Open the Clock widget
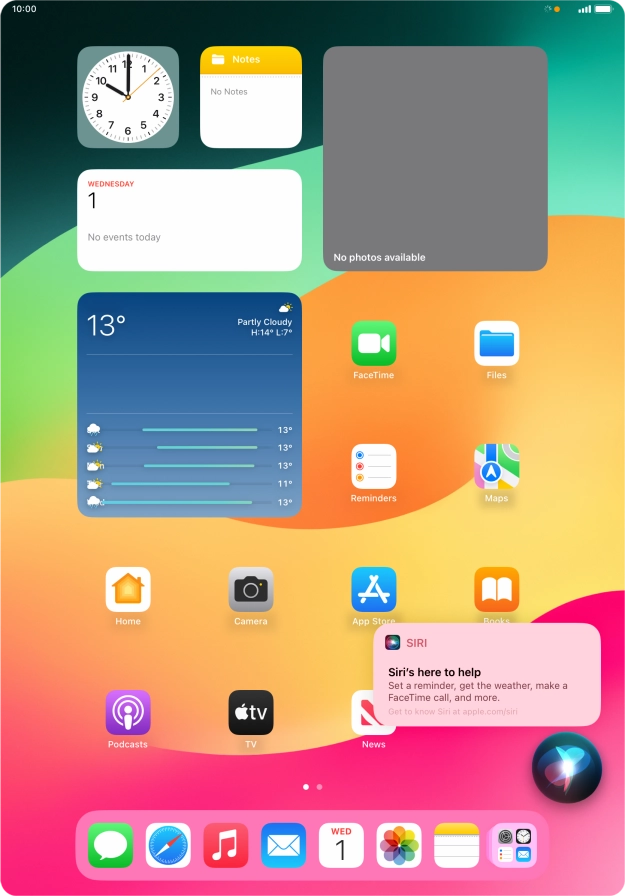Viewport: 625px width, 896px height. pos(128,97)
